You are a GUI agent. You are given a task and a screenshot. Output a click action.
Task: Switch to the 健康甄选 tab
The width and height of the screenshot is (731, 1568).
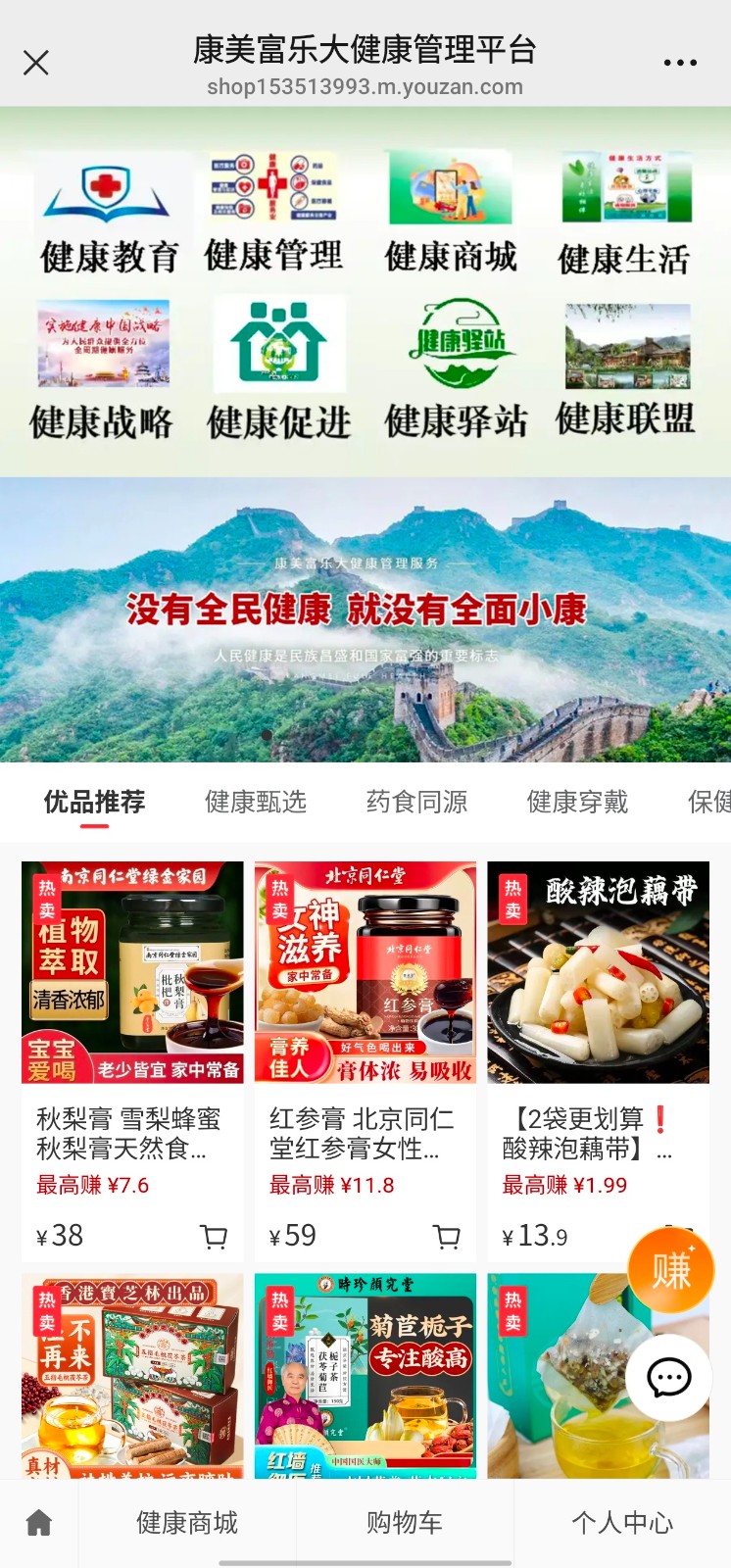pyautogui.click(x=256, y=802)
